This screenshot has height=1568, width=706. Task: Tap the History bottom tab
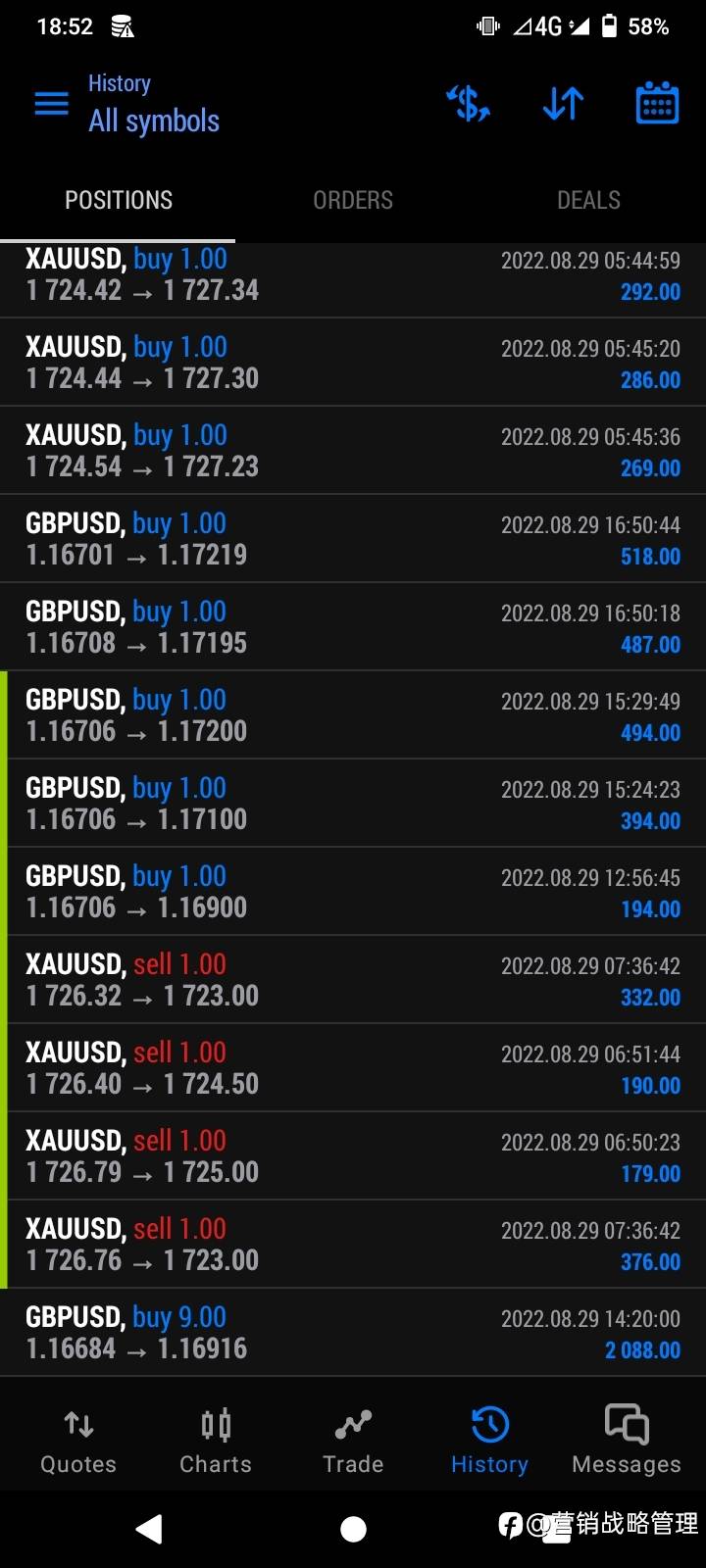point(489,1441)
